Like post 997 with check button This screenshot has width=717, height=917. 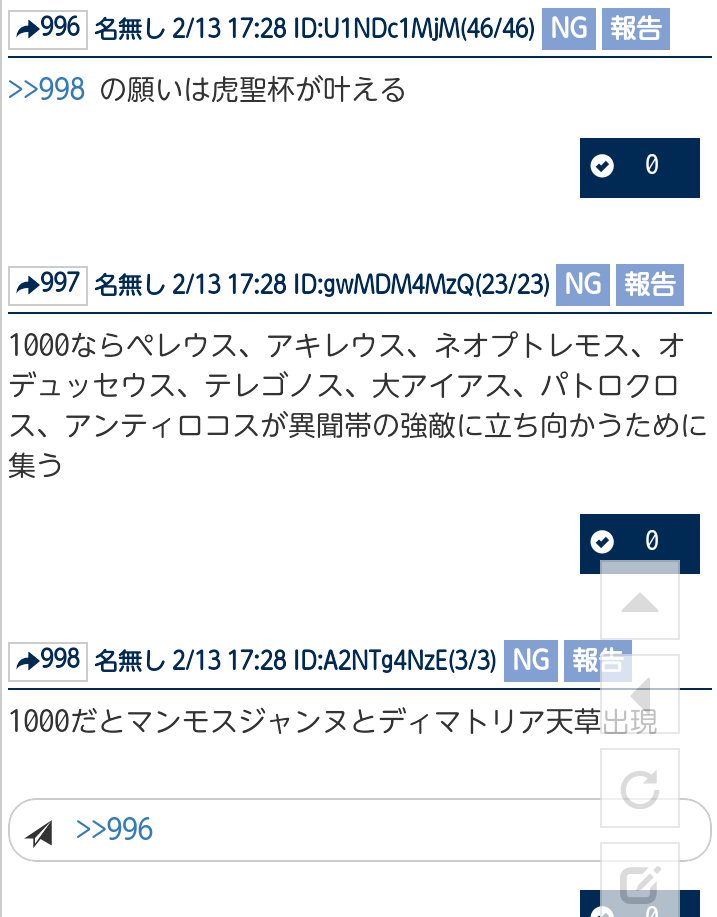pos(638,542)
